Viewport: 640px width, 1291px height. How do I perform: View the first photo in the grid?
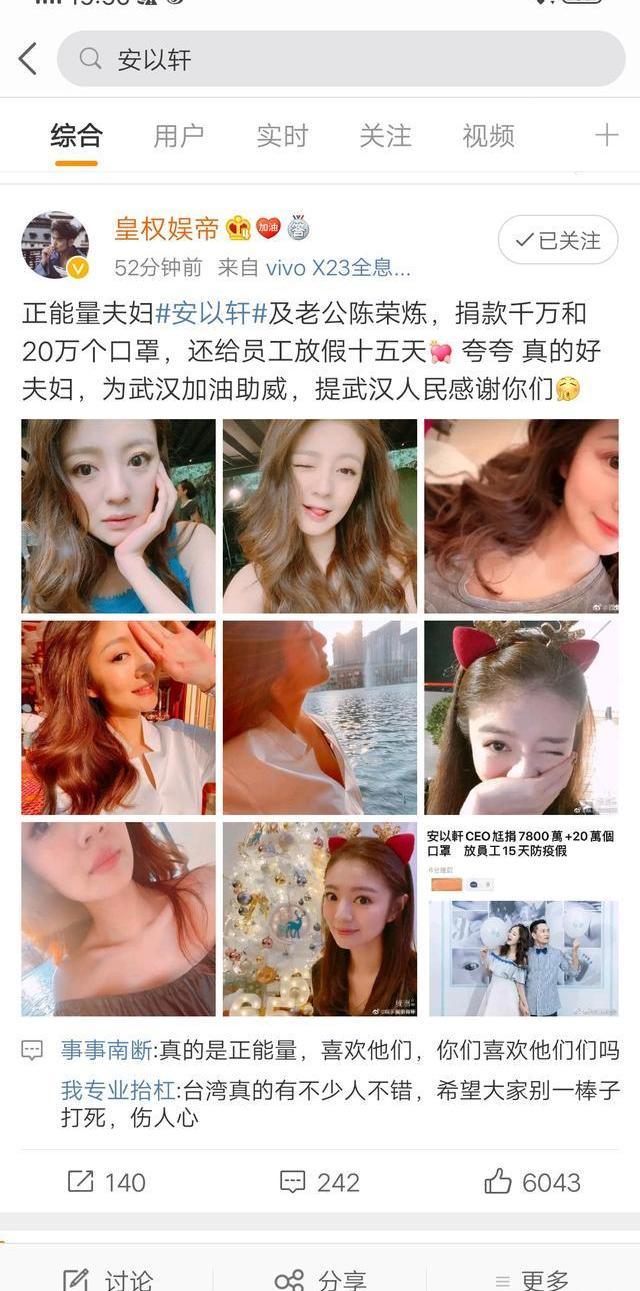[118, 516]
